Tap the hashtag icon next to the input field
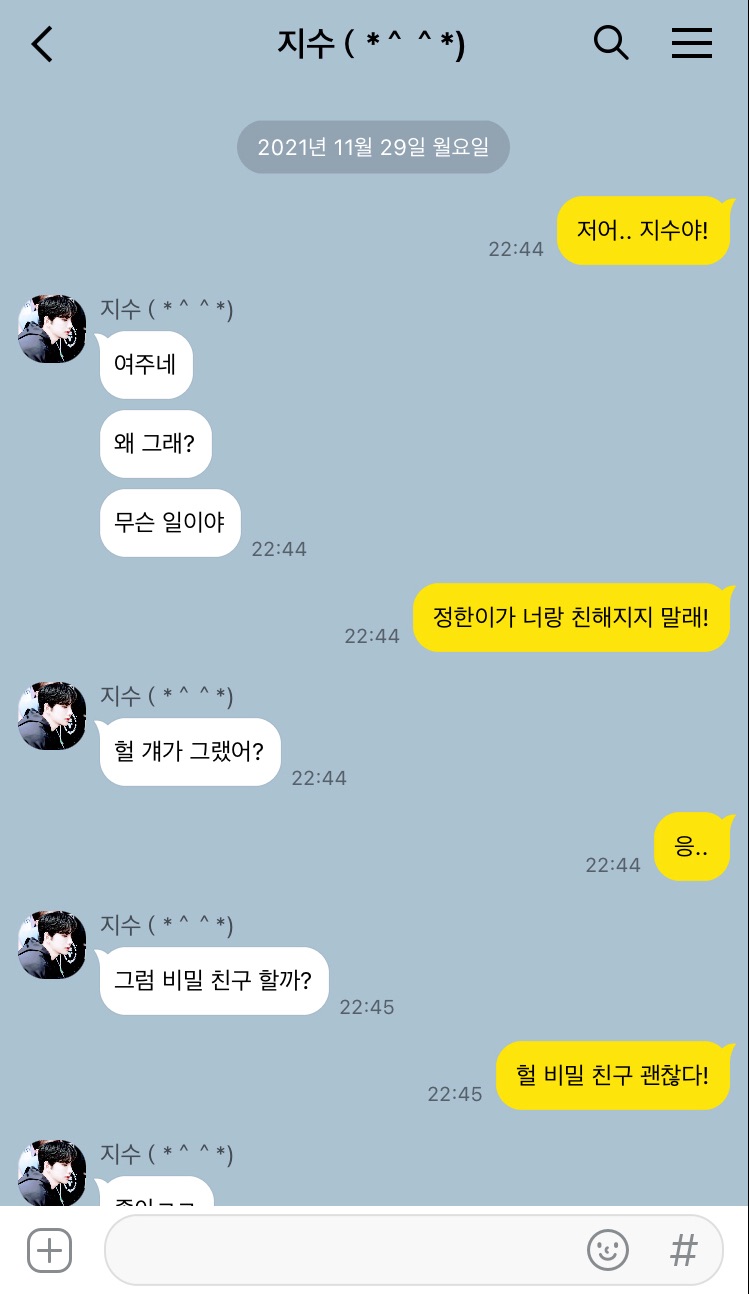The width and height of the screenshot is (749, 1294). click(683, 1250)
